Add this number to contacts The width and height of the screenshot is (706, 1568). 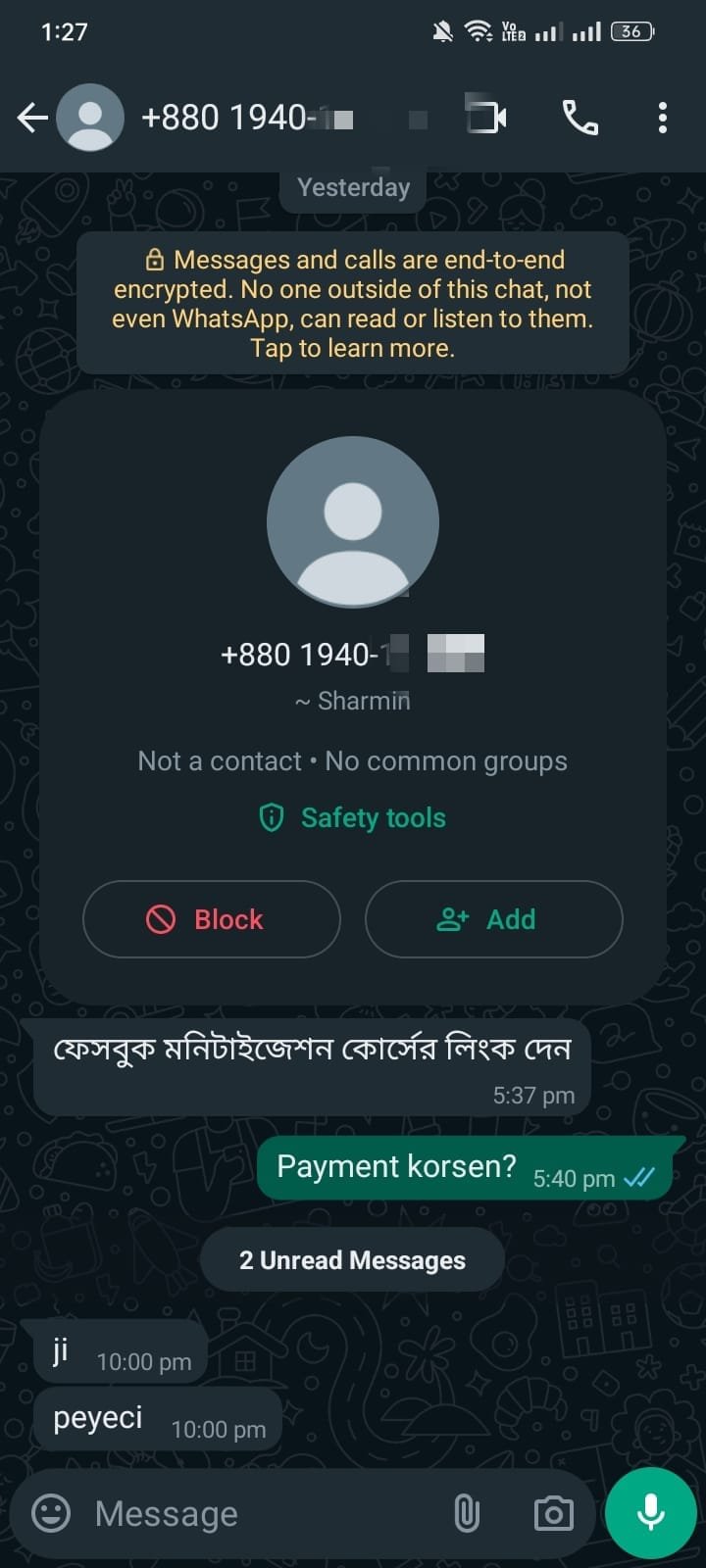(x=493, y=919)
